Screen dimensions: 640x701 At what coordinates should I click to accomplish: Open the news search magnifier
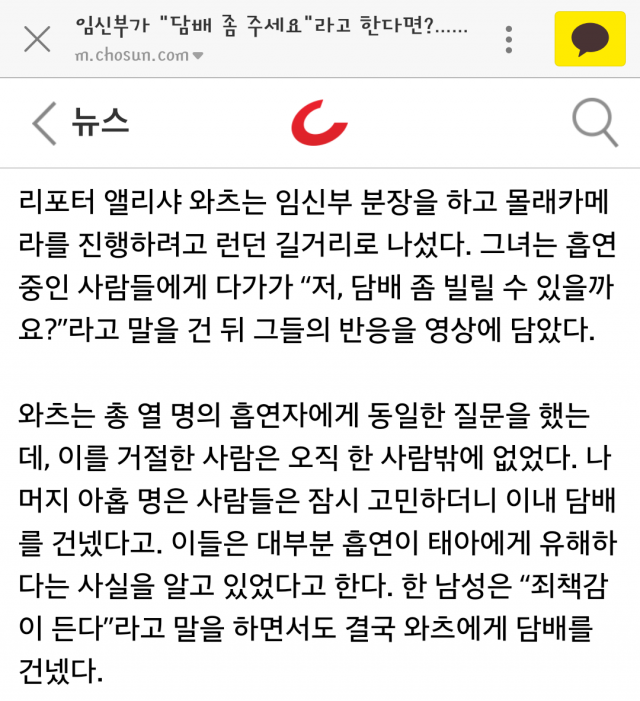[x=595, y=122]
